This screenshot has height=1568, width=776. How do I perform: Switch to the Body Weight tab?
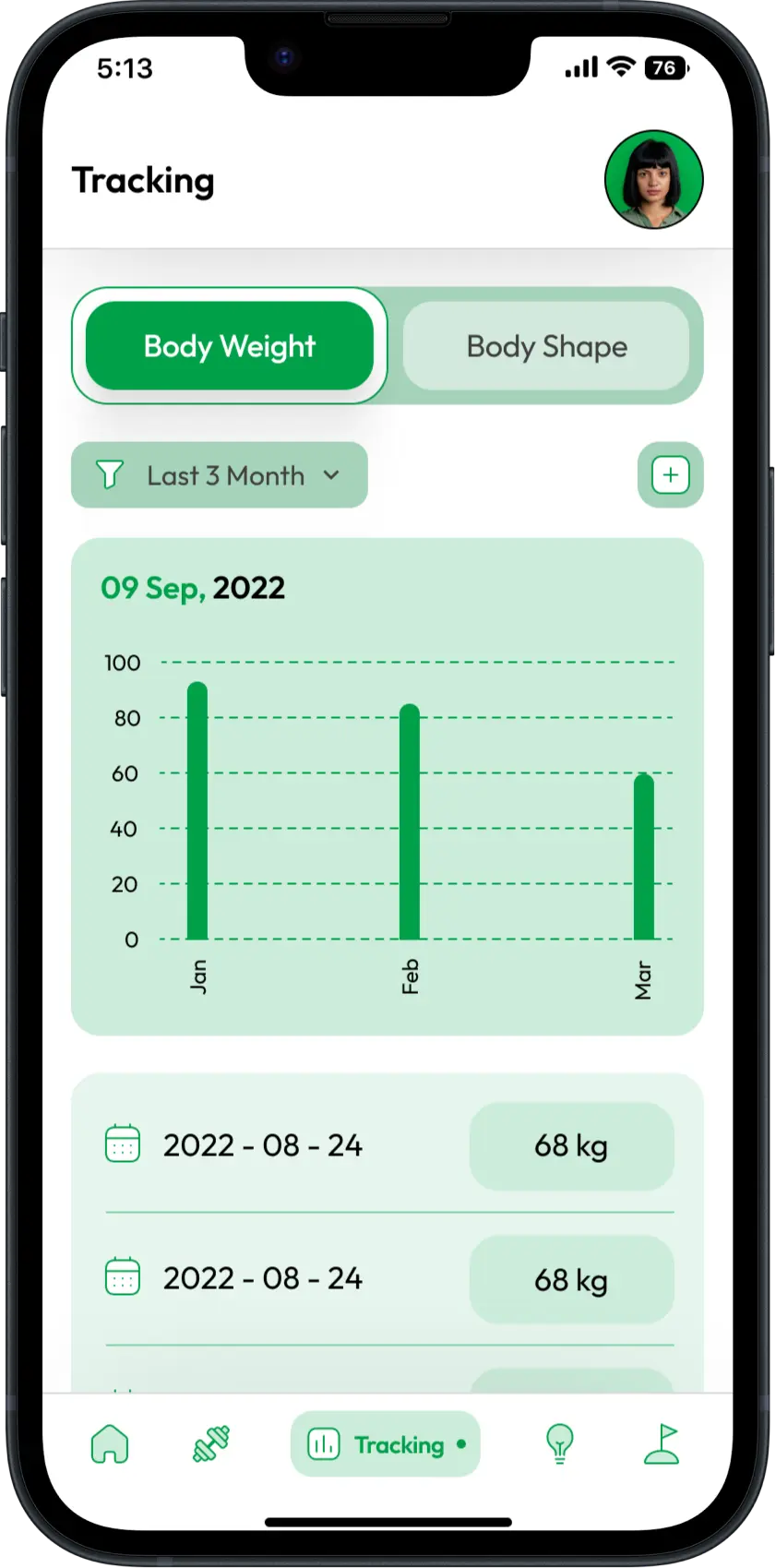pyautogui.click(x=229, y=346)
